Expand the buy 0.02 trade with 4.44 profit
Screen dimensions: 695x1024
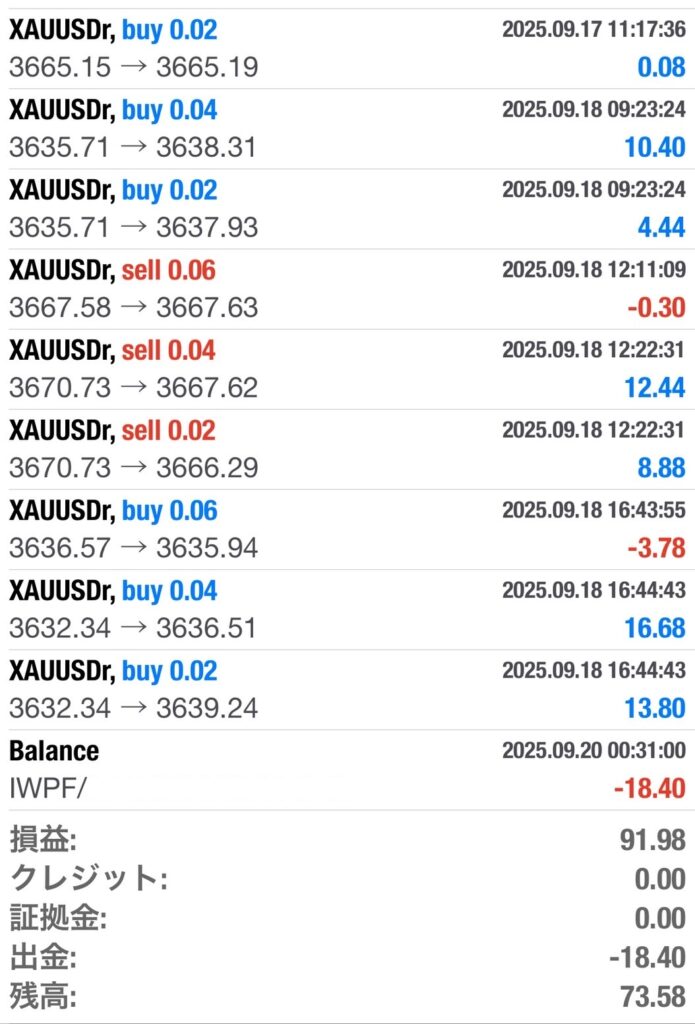click(x=347, y=209)
